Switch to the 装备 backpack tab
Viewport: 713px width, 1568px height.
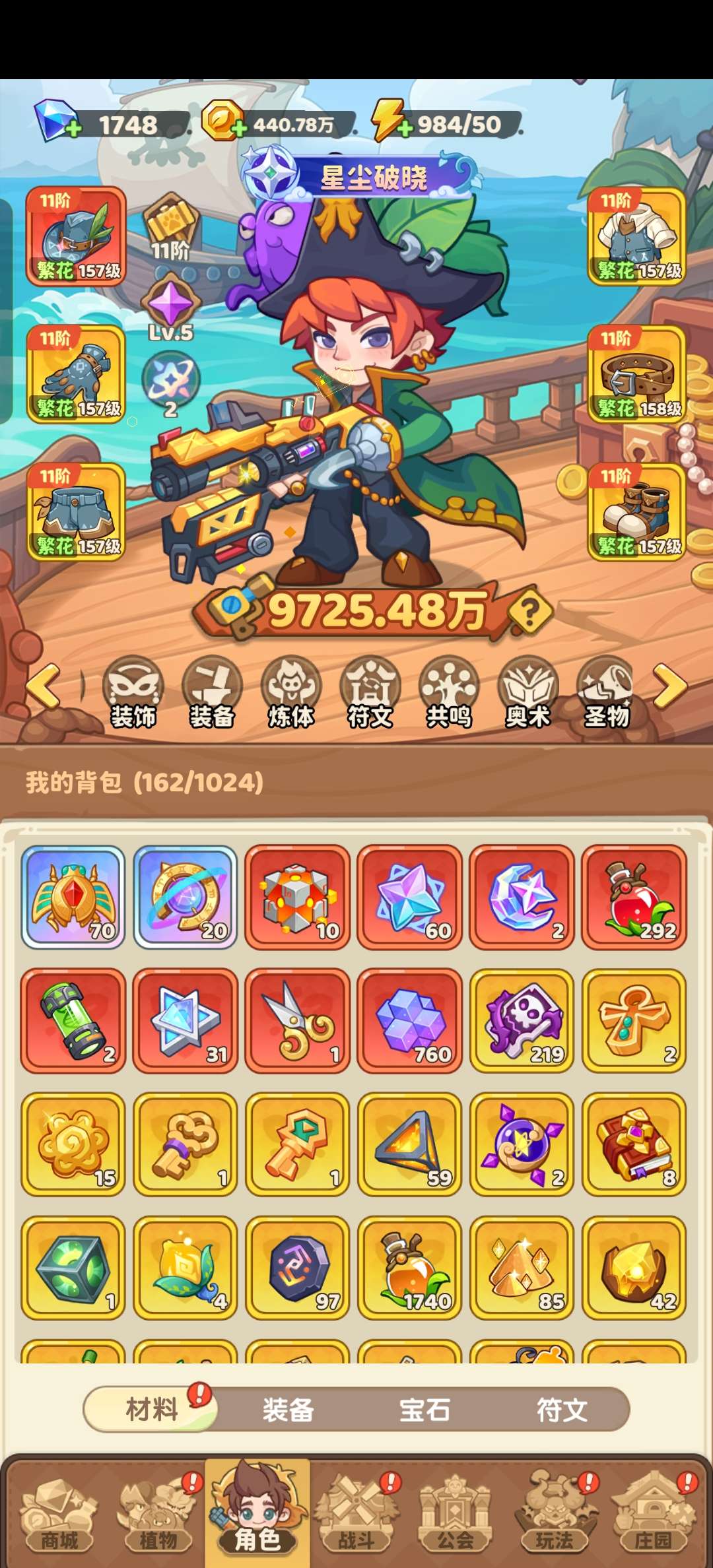click(288, 1410)
